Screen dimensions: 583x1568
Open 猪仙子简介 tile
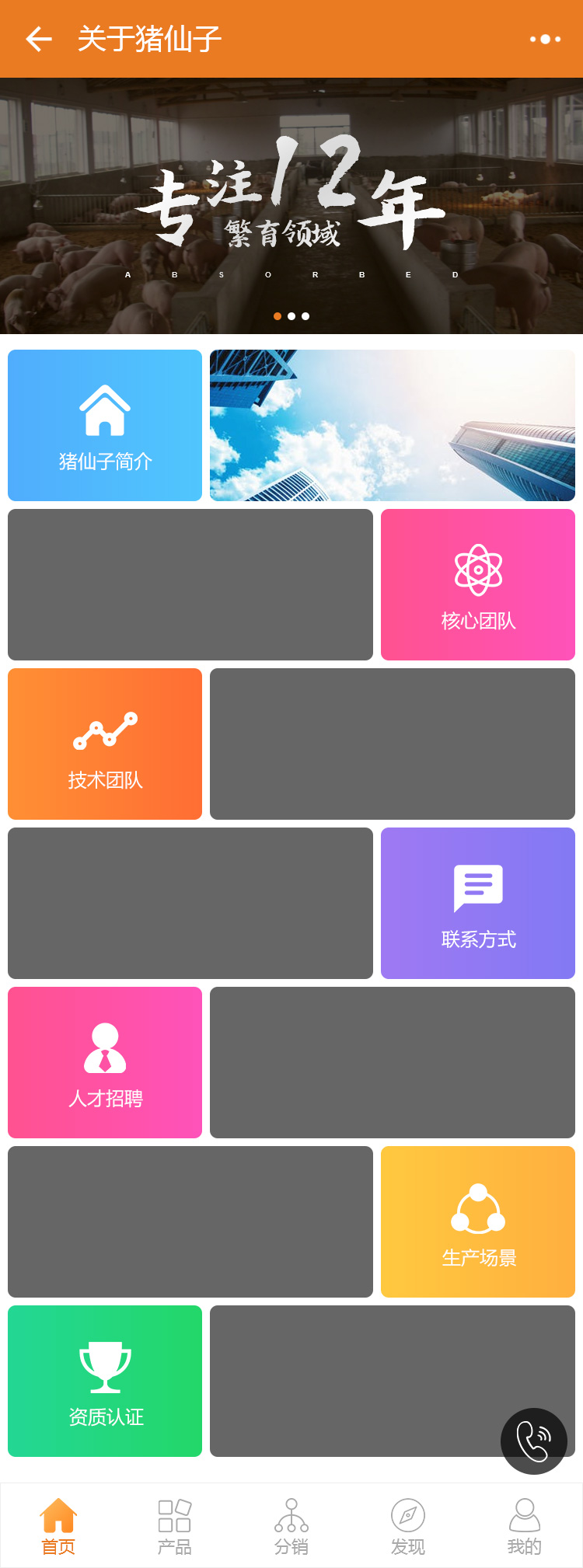pos(105,425)
